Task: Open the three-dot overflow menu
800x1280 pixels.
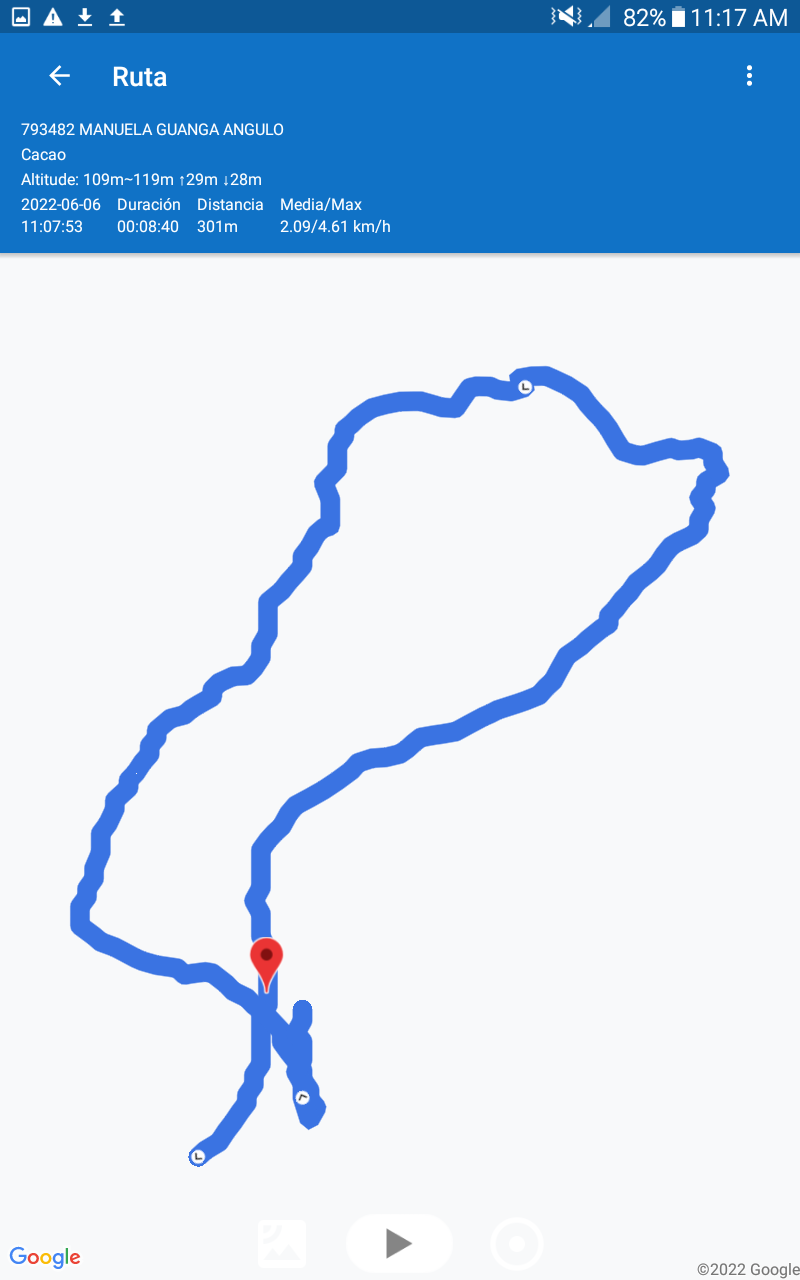Action: [749, 76]
